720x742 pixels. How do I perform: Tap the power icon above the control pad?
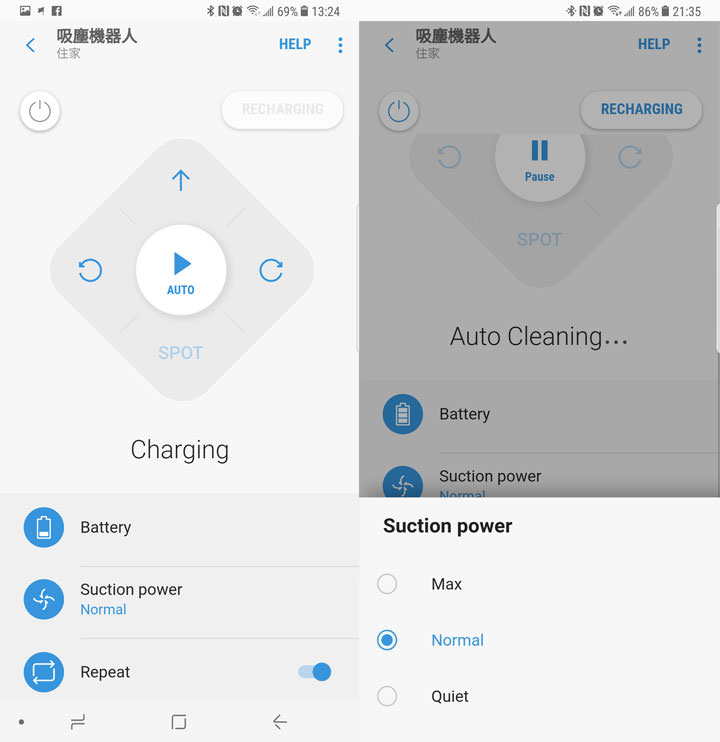40,111
